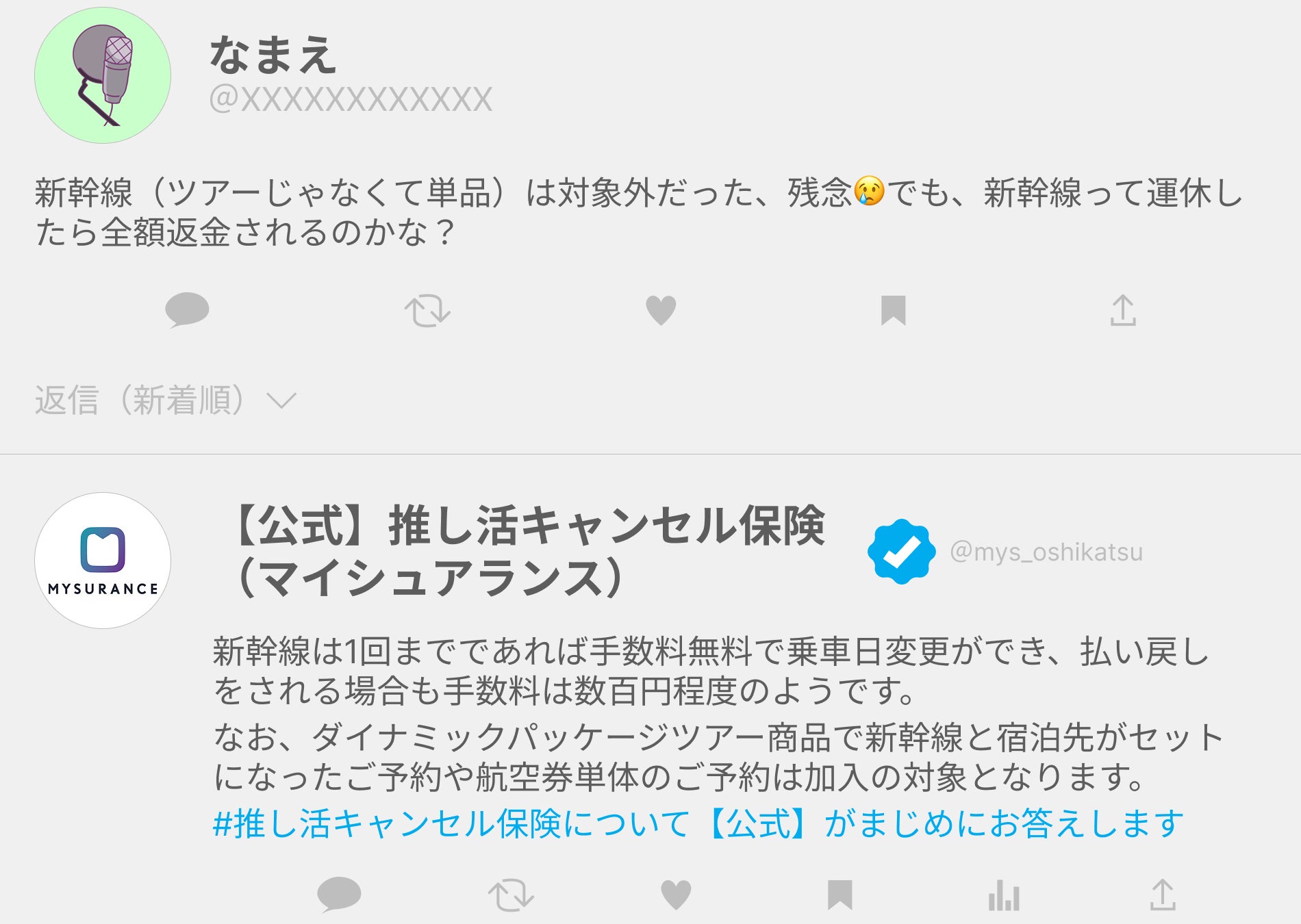Open the MYSURANCE account avatar
This screenshot has width=1301, height=924.
[103, 561]
